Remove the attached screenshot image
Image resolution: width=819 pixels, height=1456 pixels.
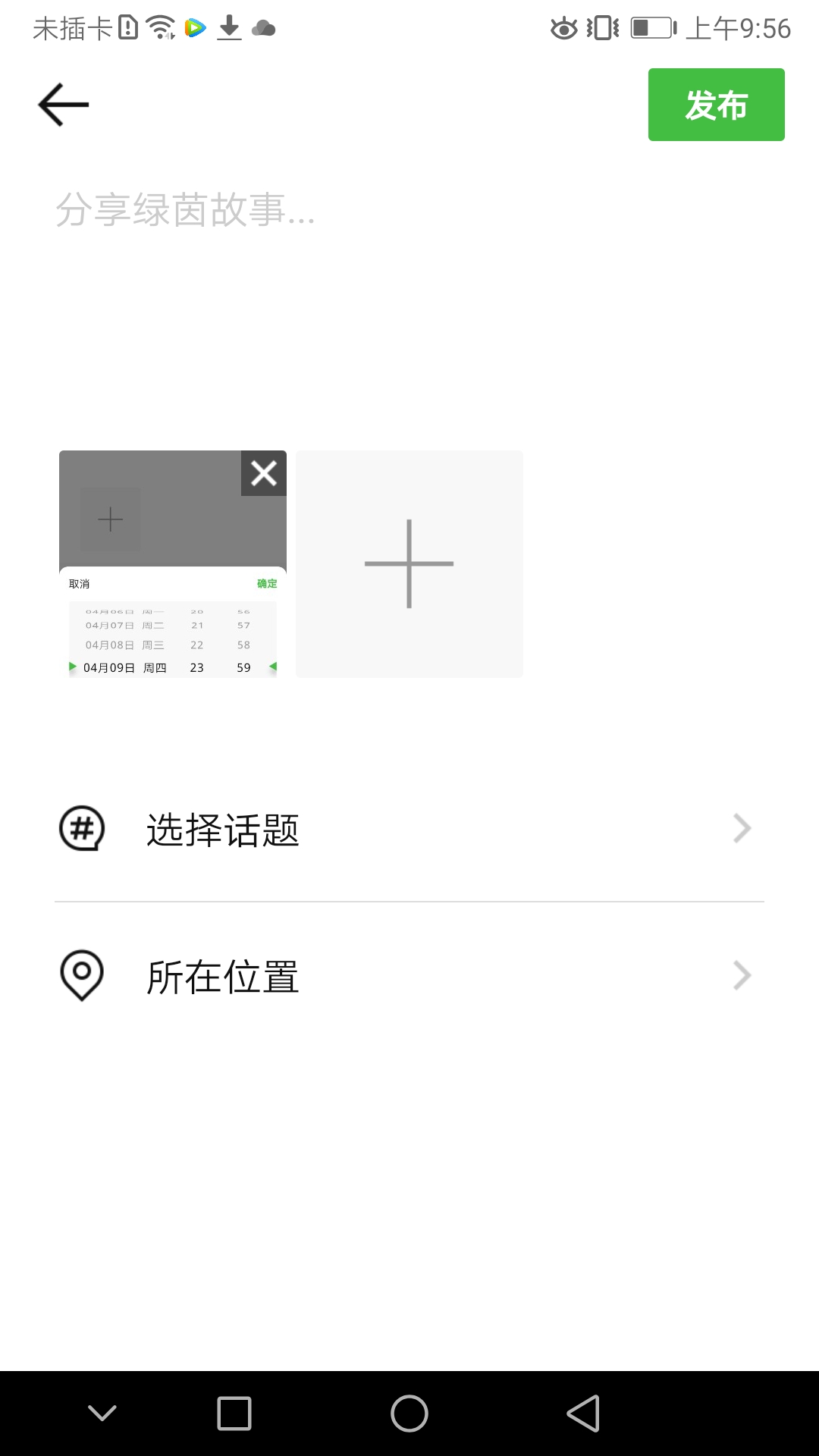click(x=264, y=473)
